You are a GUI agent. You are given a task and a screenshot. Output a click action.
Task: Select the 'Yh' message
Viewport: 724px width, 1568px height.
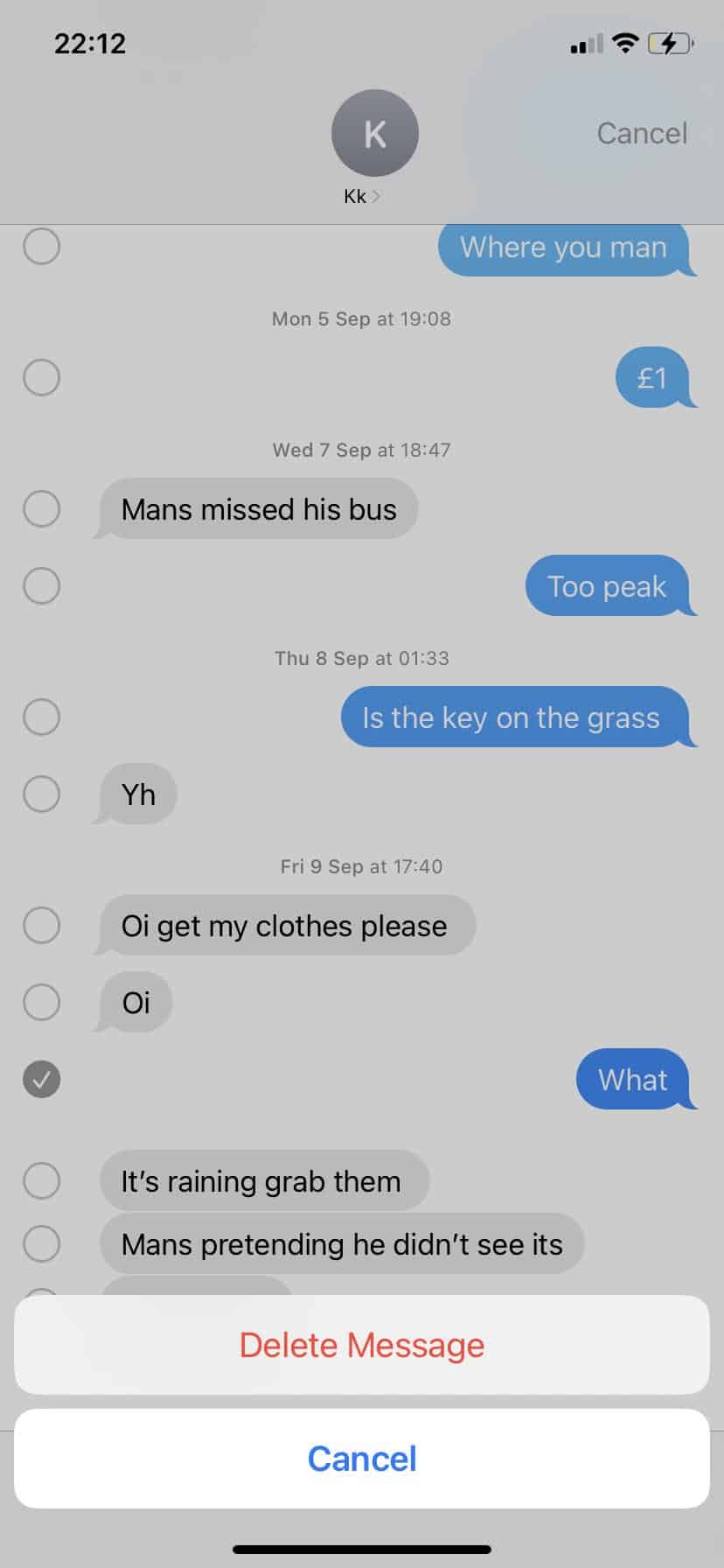(41, 794)
